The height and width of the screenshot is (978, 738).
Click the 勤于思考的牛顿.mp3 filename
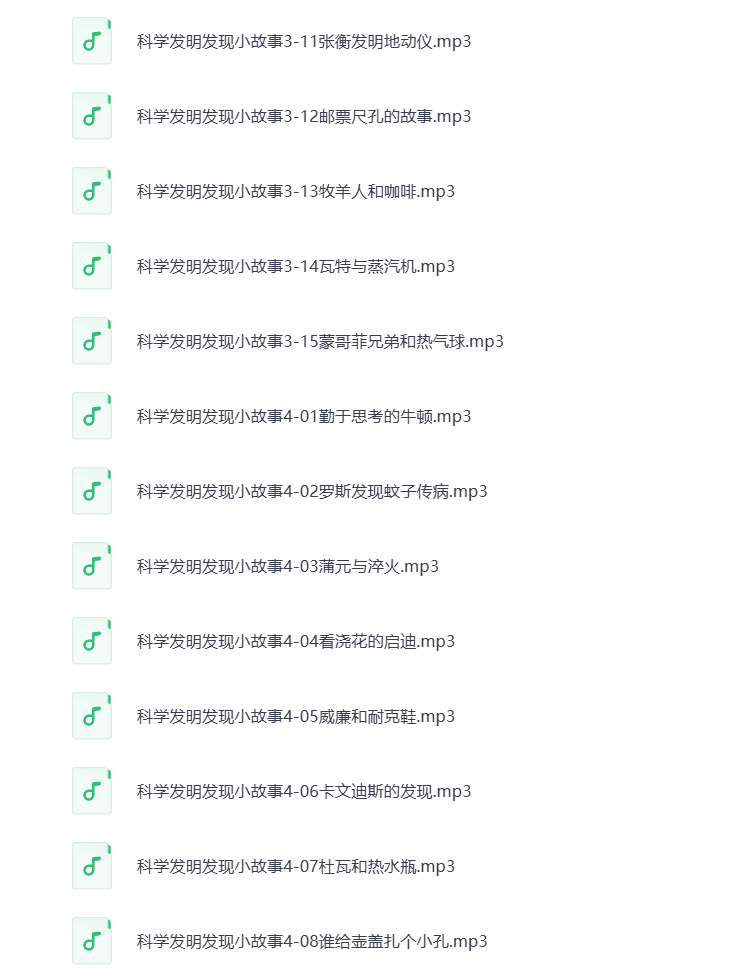[301, 416]
